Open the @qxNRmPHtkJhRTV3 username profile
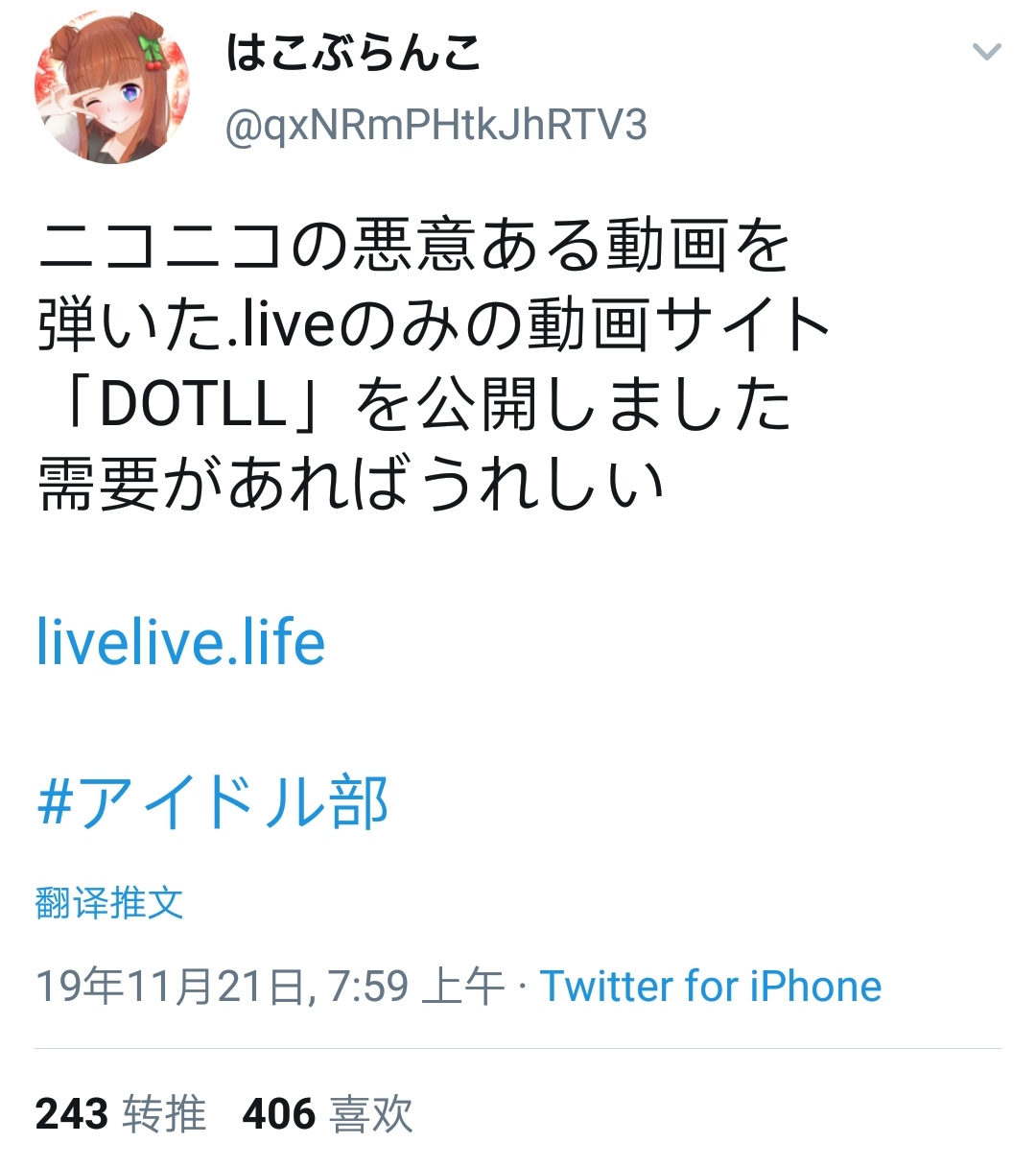Image resolution: width=1036 pixels, height=1167 pixels. tap(436, 126)
